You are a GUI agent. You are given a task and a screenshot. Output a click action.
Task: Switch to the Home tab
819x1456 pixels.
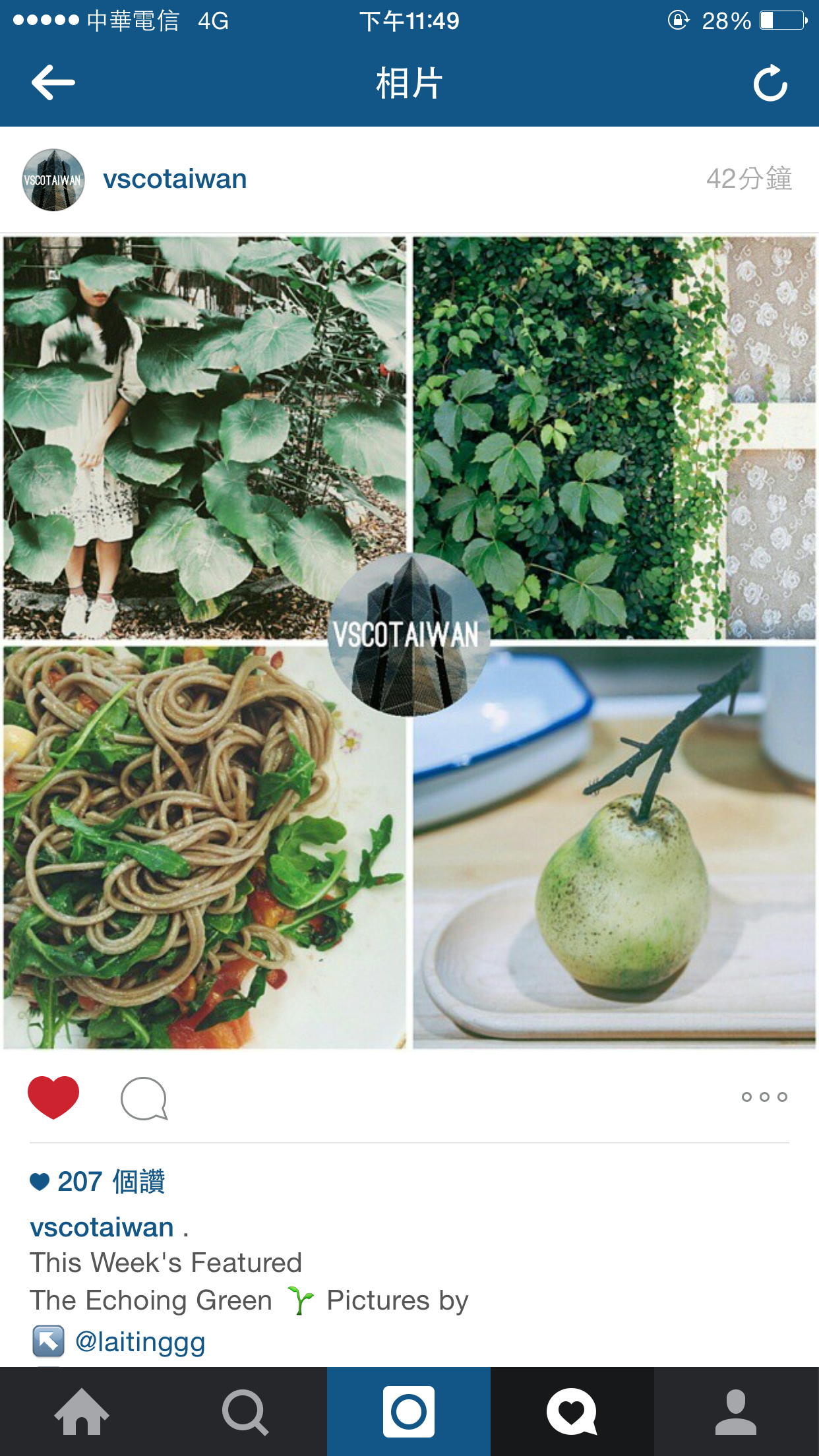click(81, 1412)
